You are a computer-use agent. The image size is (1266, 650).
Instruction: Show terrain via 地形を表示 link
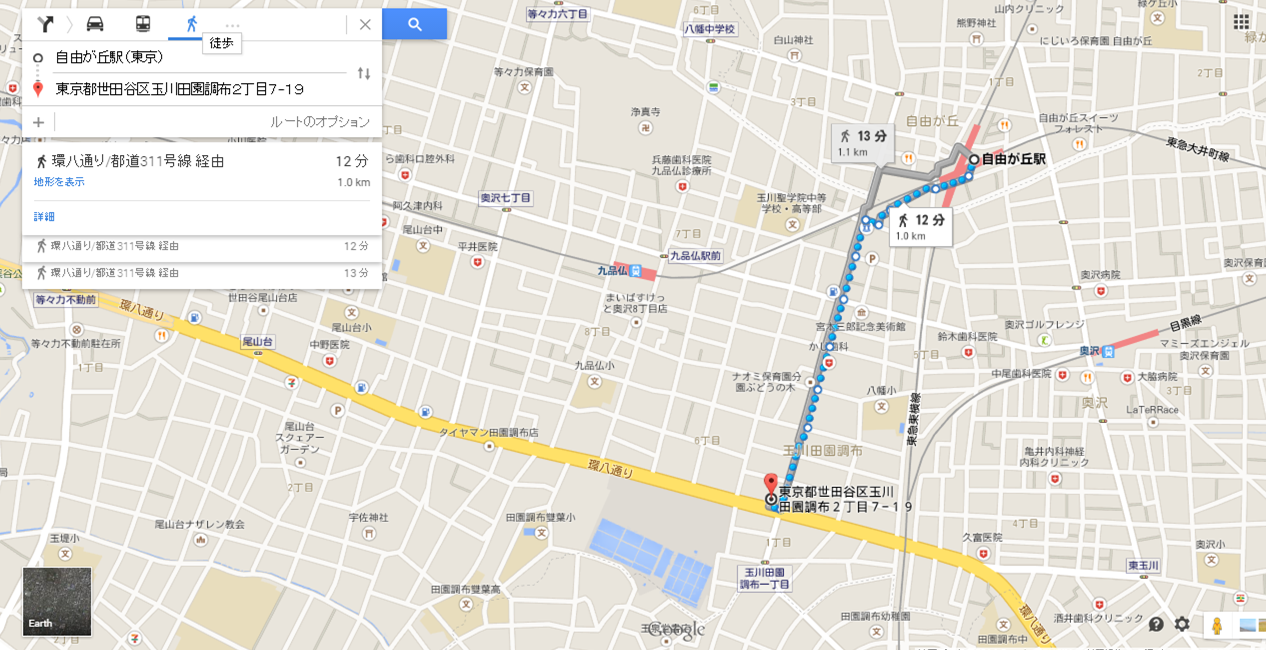pyautogui.click(x=59, y=182)
